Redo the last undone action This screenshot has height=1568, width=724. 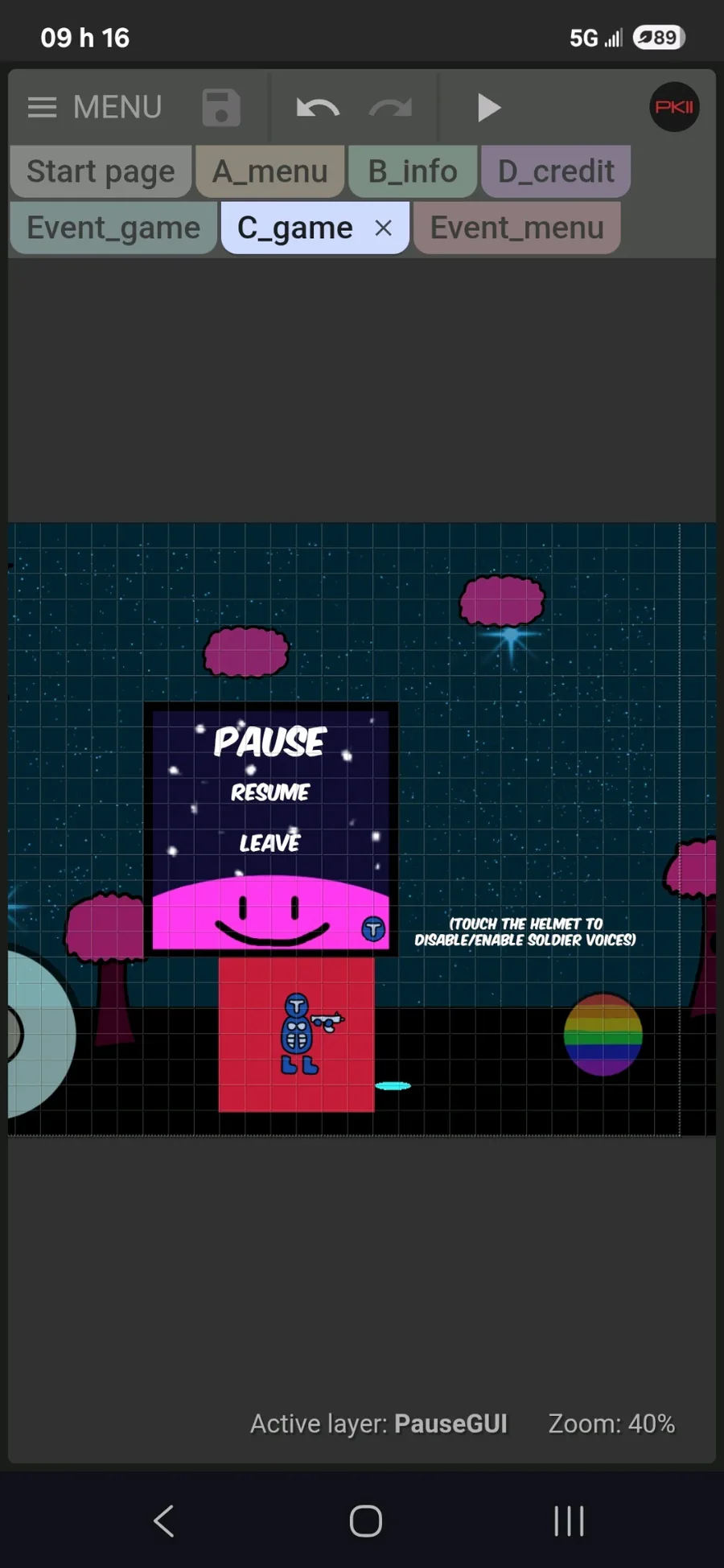[x=390, y=108]
